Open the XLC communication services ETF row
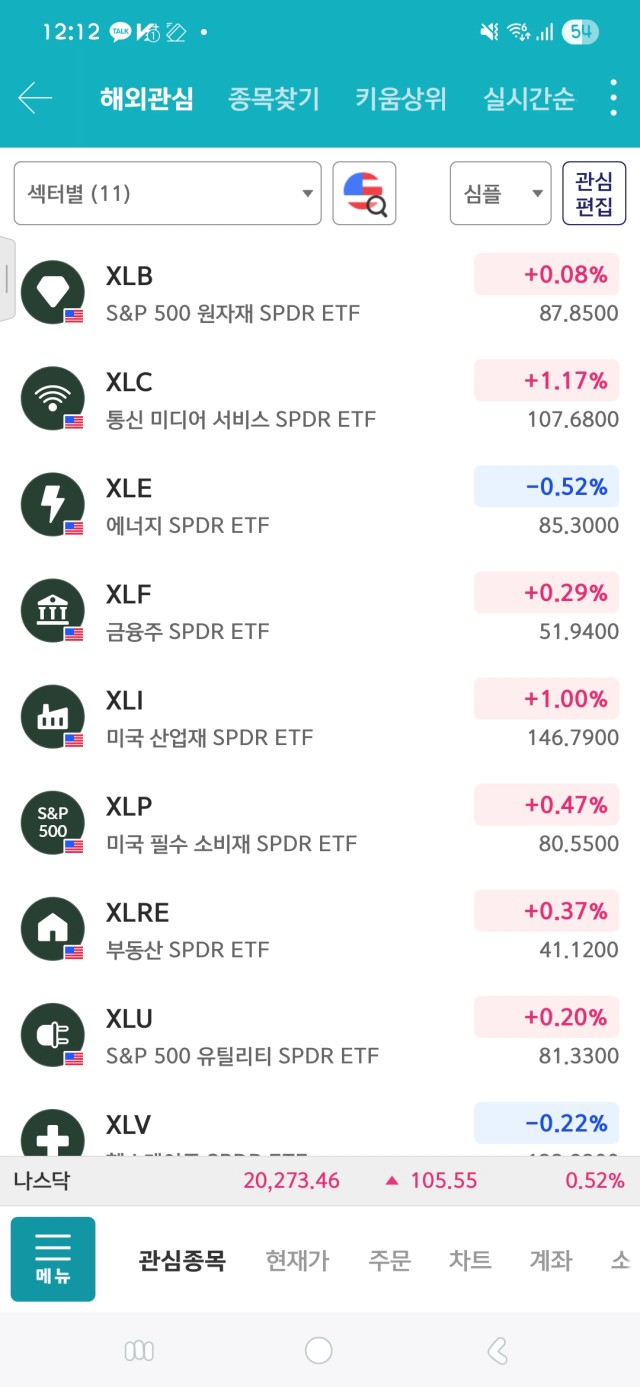This screenshot has height=1387, width=640. point(320,399)
